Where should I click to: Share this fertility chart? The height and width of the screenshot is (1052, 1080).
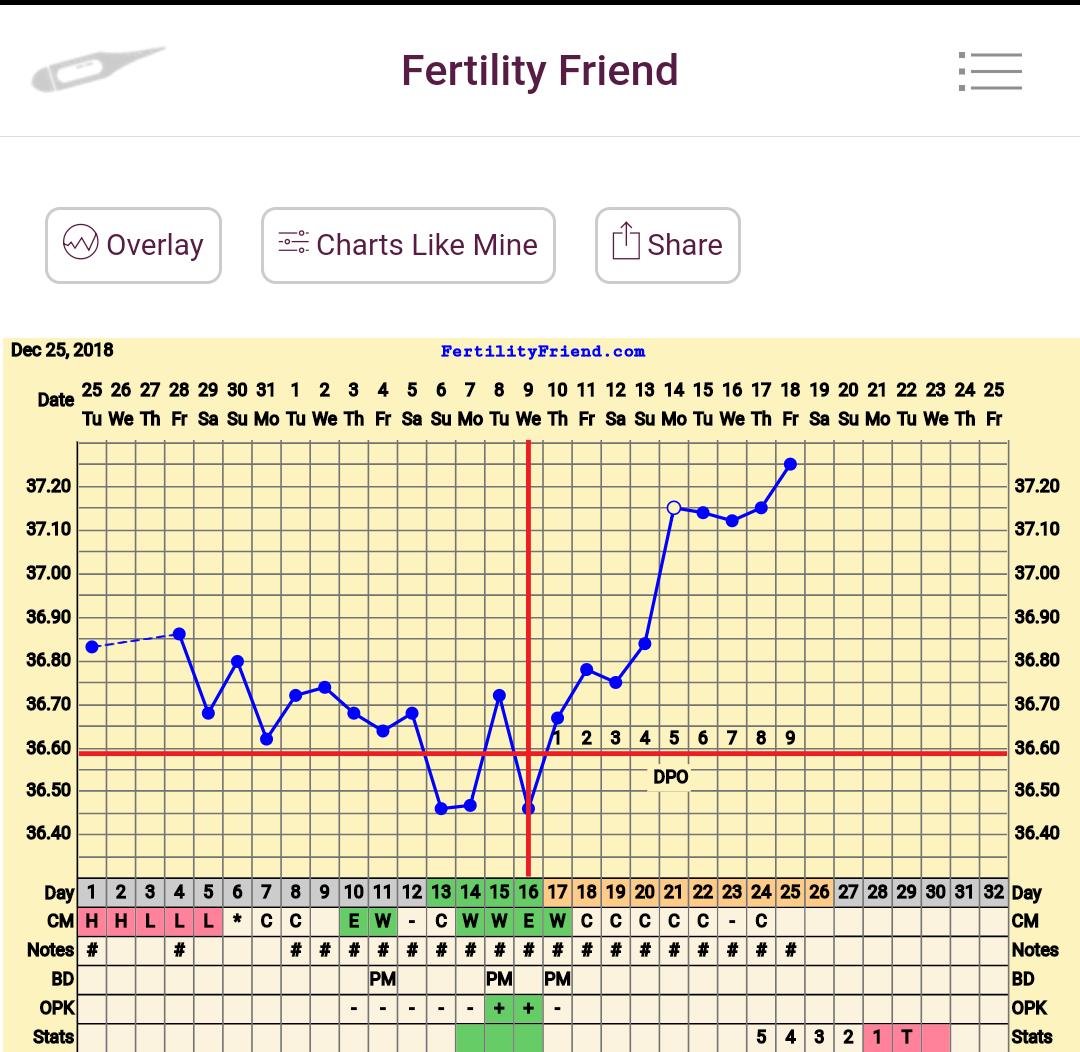(x=667, y=245)
